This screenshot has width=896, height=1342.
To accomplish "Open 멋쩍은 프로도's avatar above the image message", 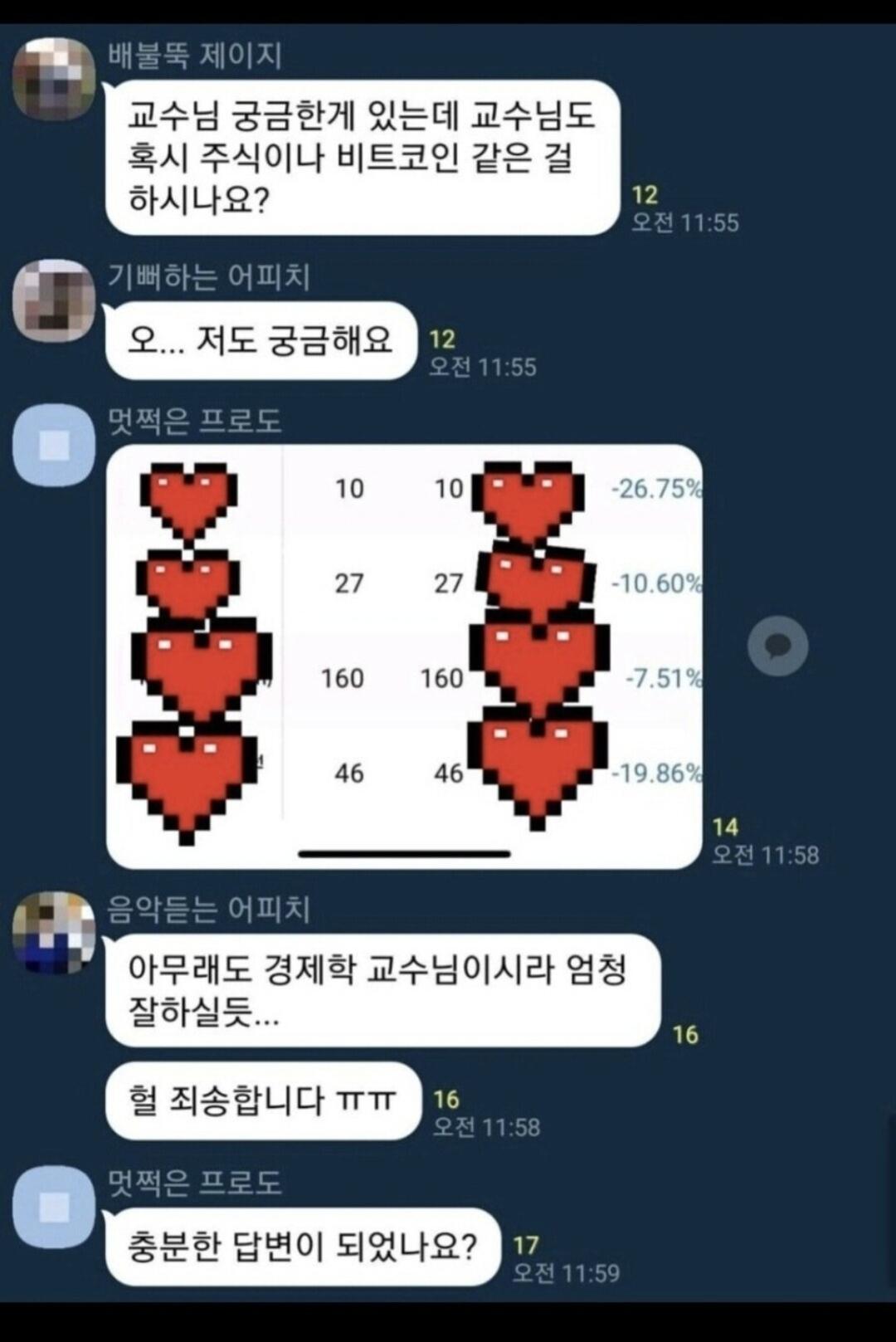I will click(x=54, y=446).
